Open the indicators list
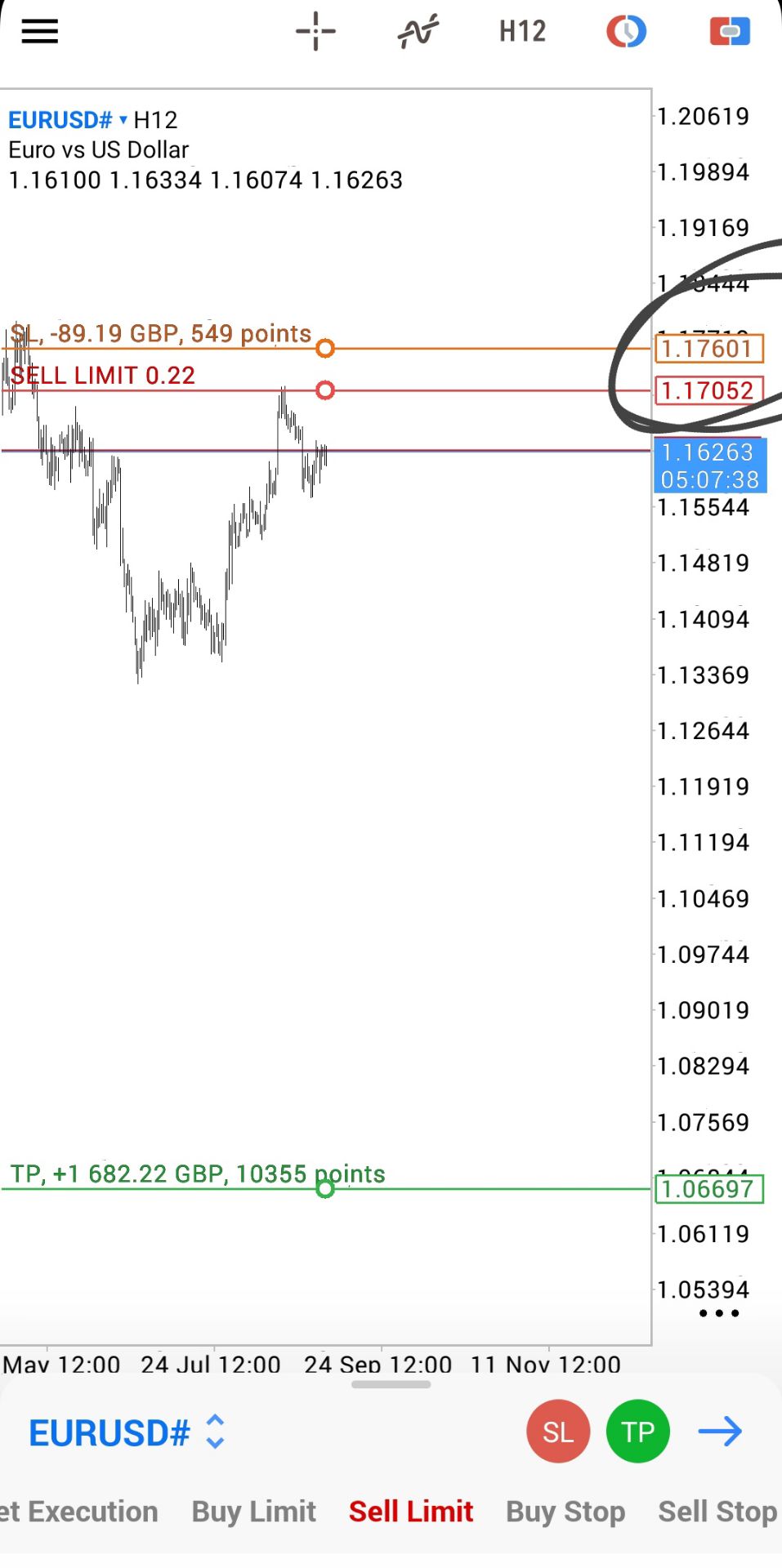Screen dimensions: 782x1568 coord(418,32)
